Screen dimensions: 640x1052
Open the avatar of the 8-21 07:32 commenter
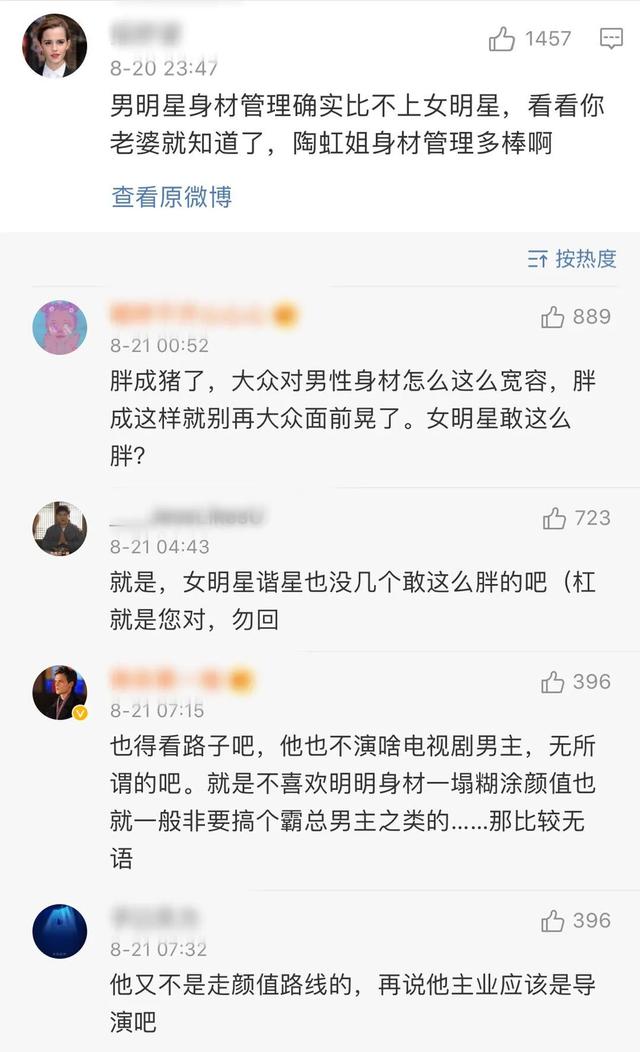[x=60, y=931]
